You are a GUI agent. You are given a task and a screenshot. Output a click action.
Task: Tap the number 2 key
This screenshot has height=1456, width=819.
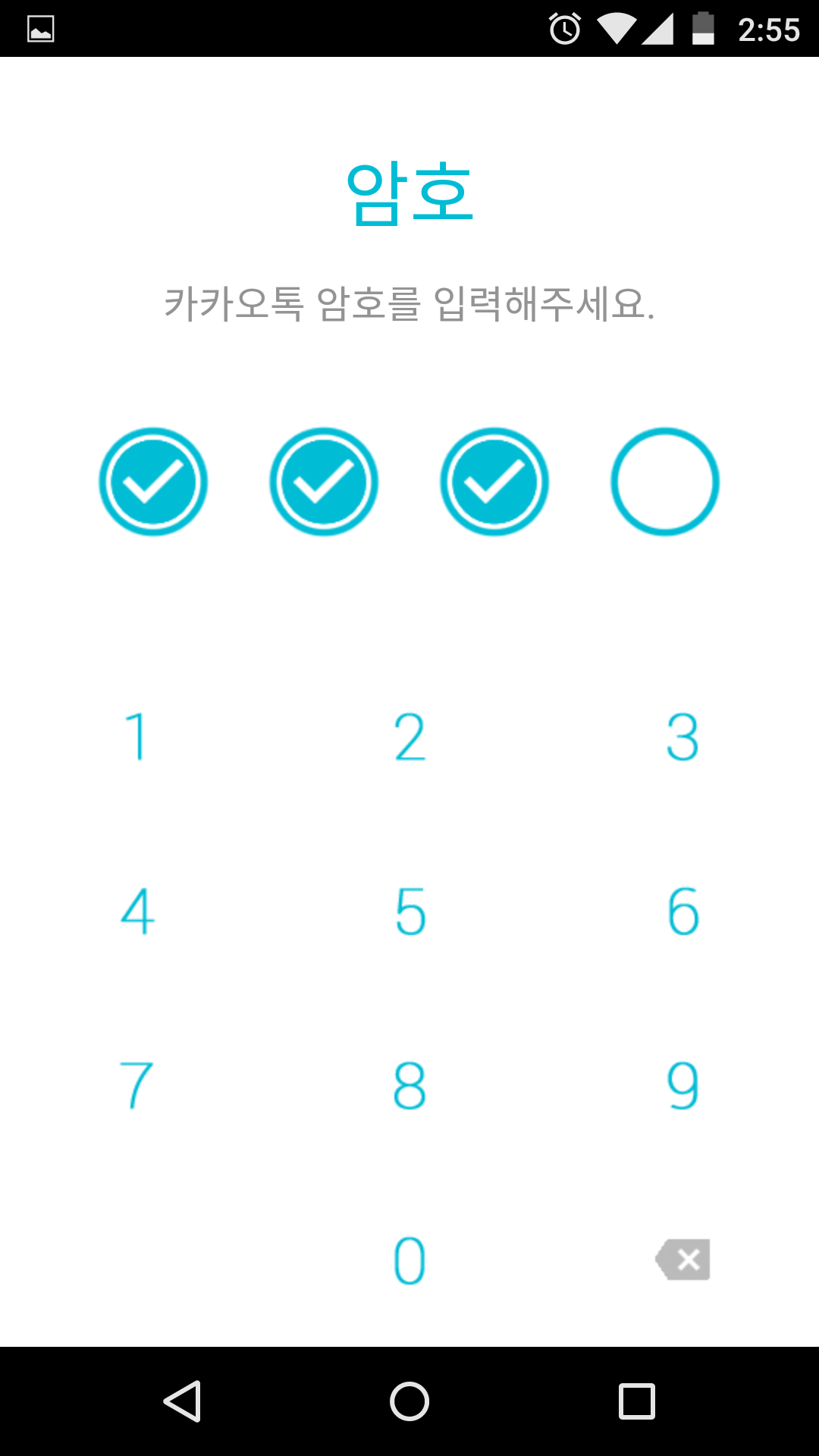[409, 736]
